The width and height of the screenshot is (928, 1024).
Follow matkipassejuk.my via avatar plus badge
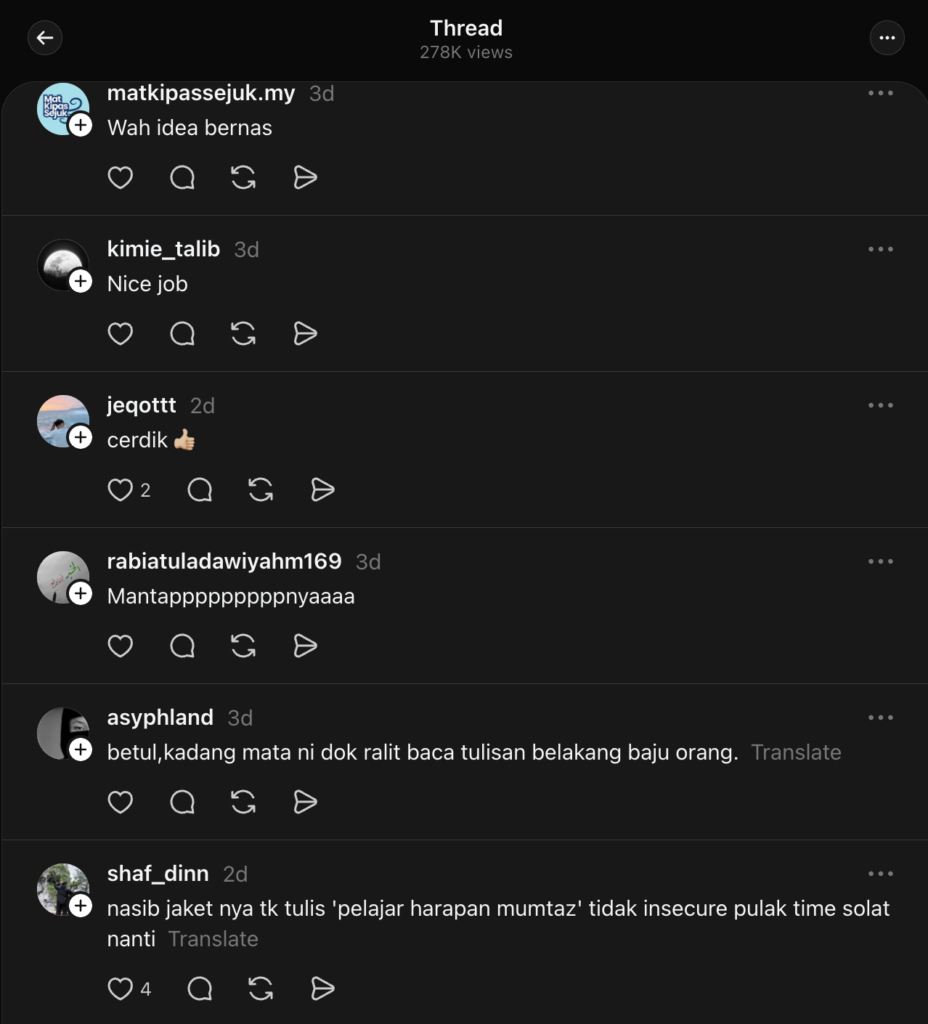point(81,126)
